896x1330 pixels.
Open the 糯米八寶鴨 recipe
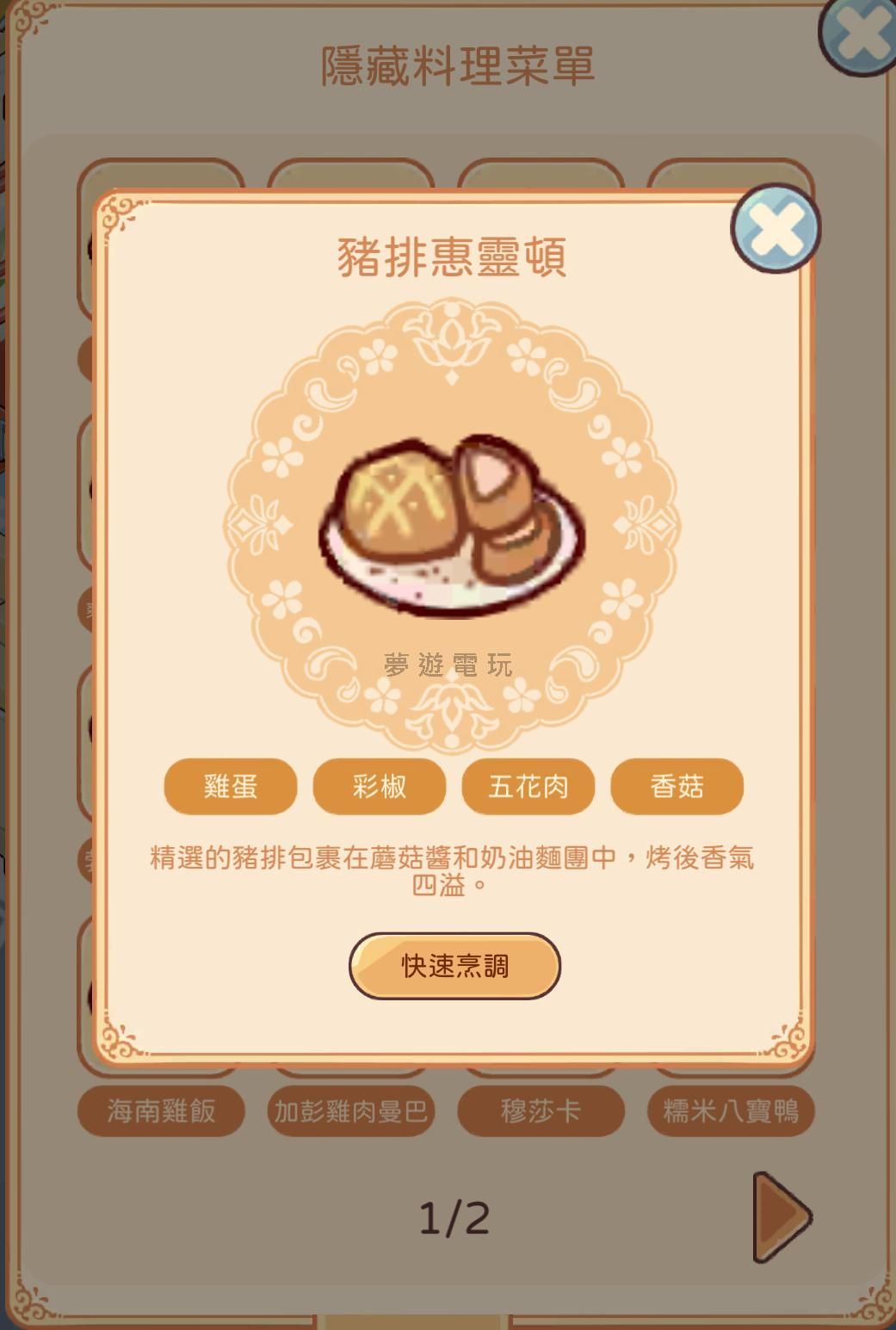click(x=730, y=1110)
